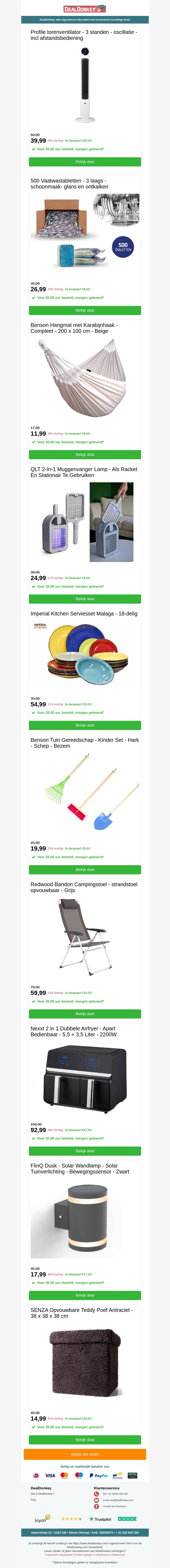Tap Bekijk deal for SENZA Teddy Poef
Image resolution: width=170 pixels, height=1568 pixels.
85,1440
